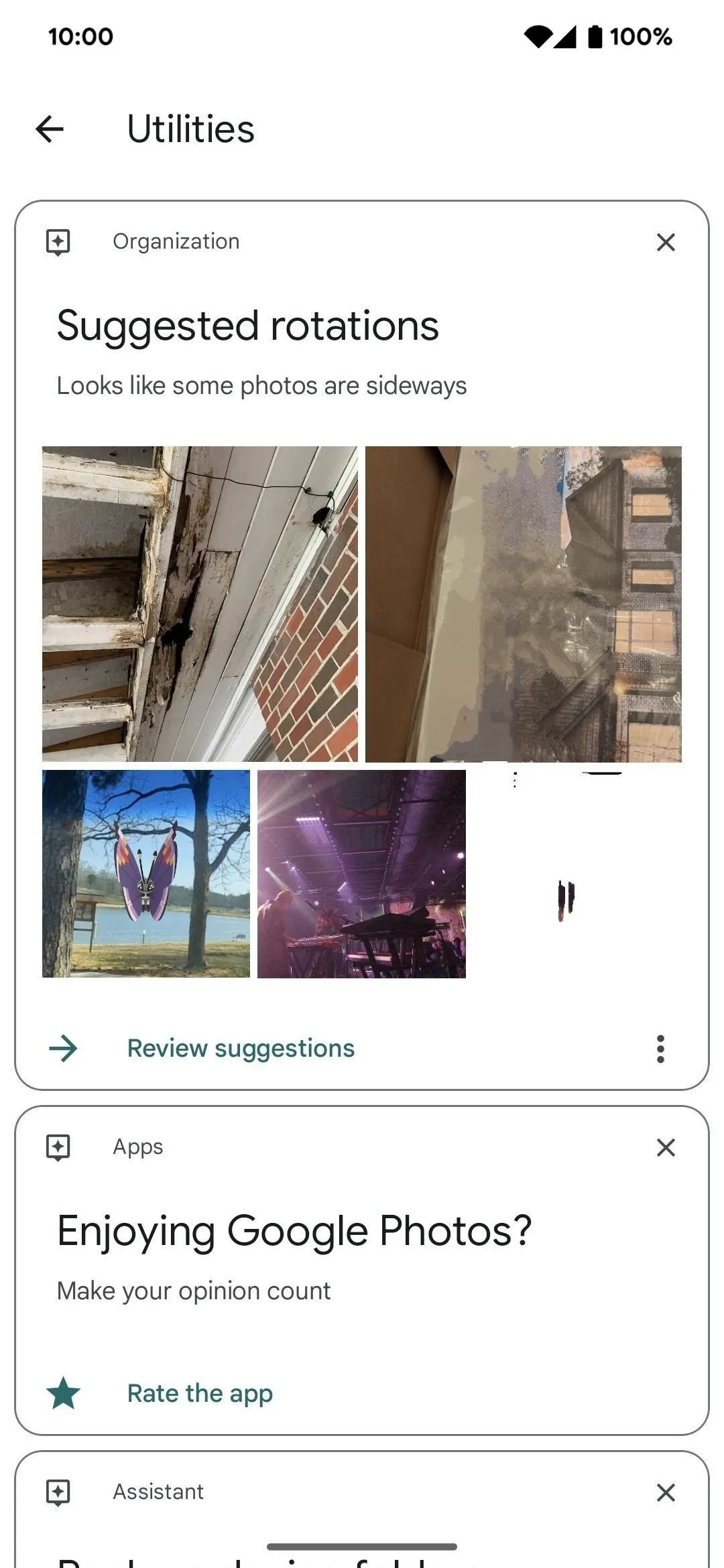Open the butterfly by the lake photo
This screenshot has width=724, height=1568.
pyautogui.click(x=146, y=874)
